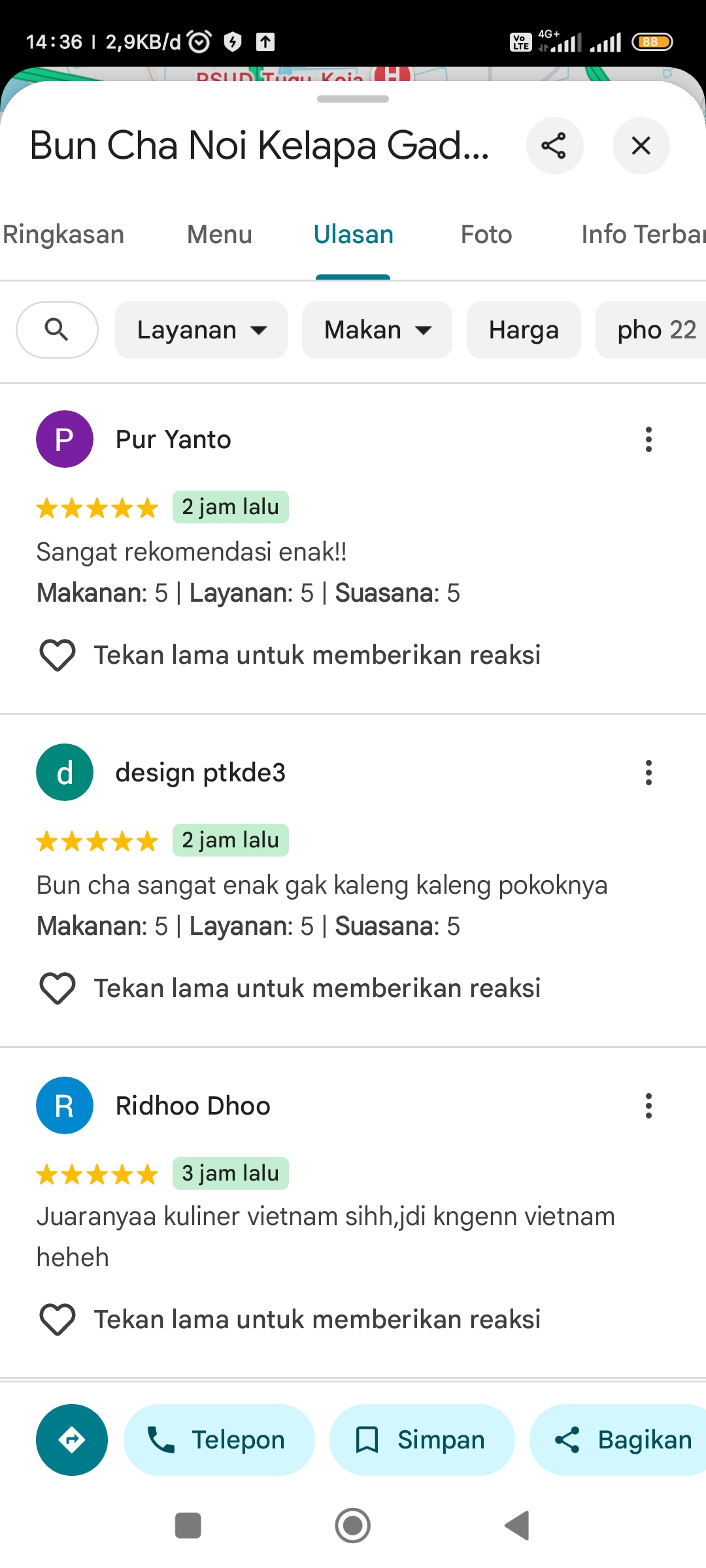Open options menu for Pur Yanto's review

648,440
